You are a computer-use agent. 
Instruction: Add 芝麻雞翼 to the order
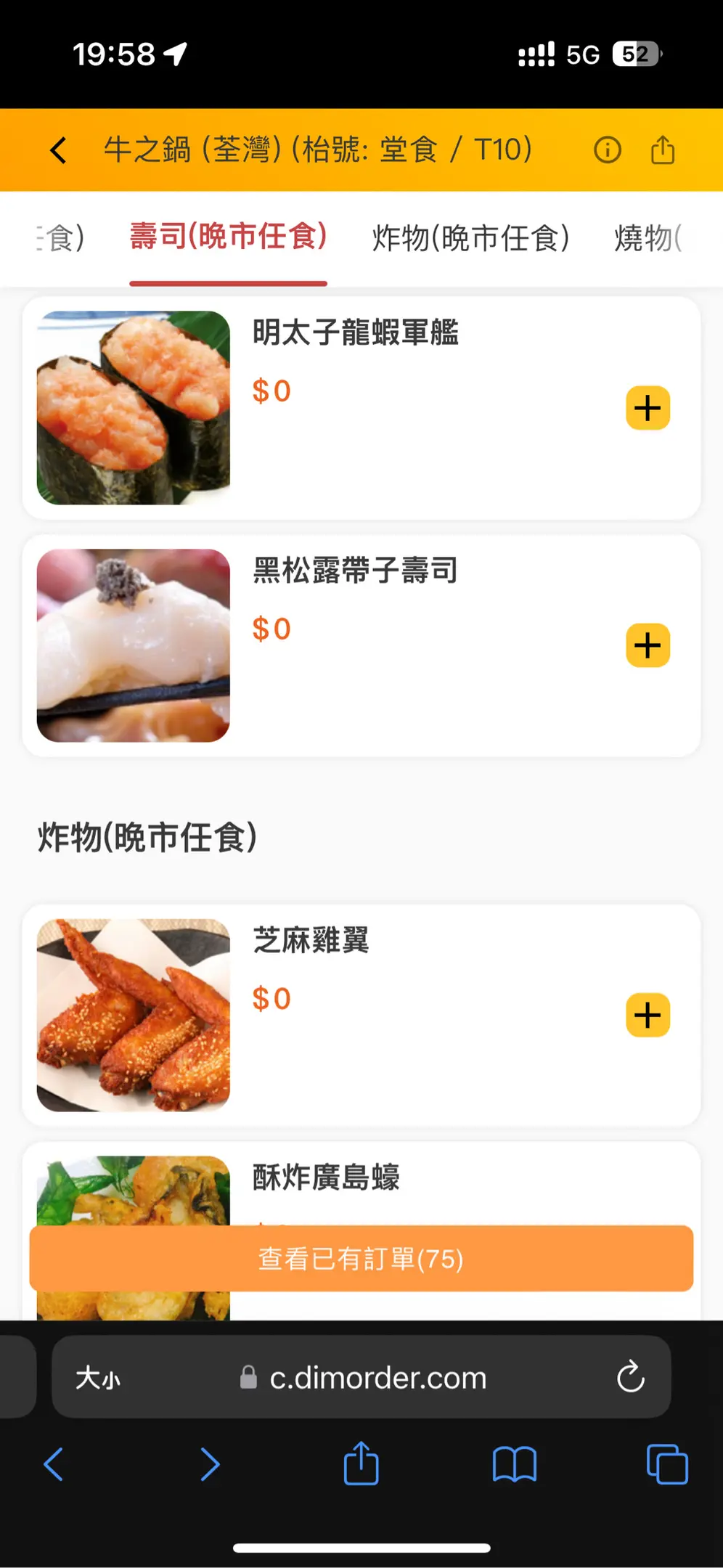648,1015
